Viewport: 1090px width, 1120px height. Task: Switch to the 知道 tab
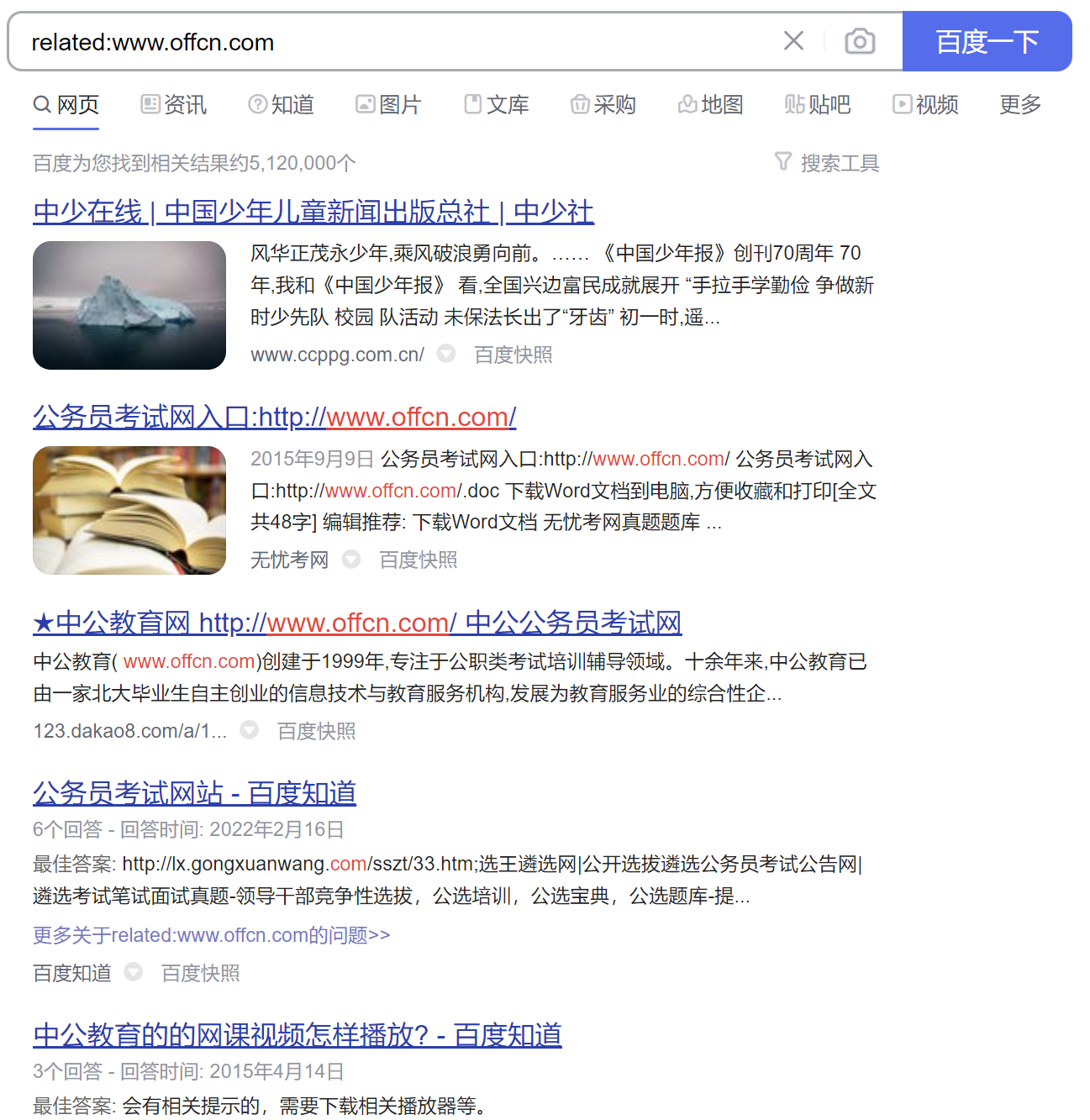pyautogui.click(x=282, y=105)
